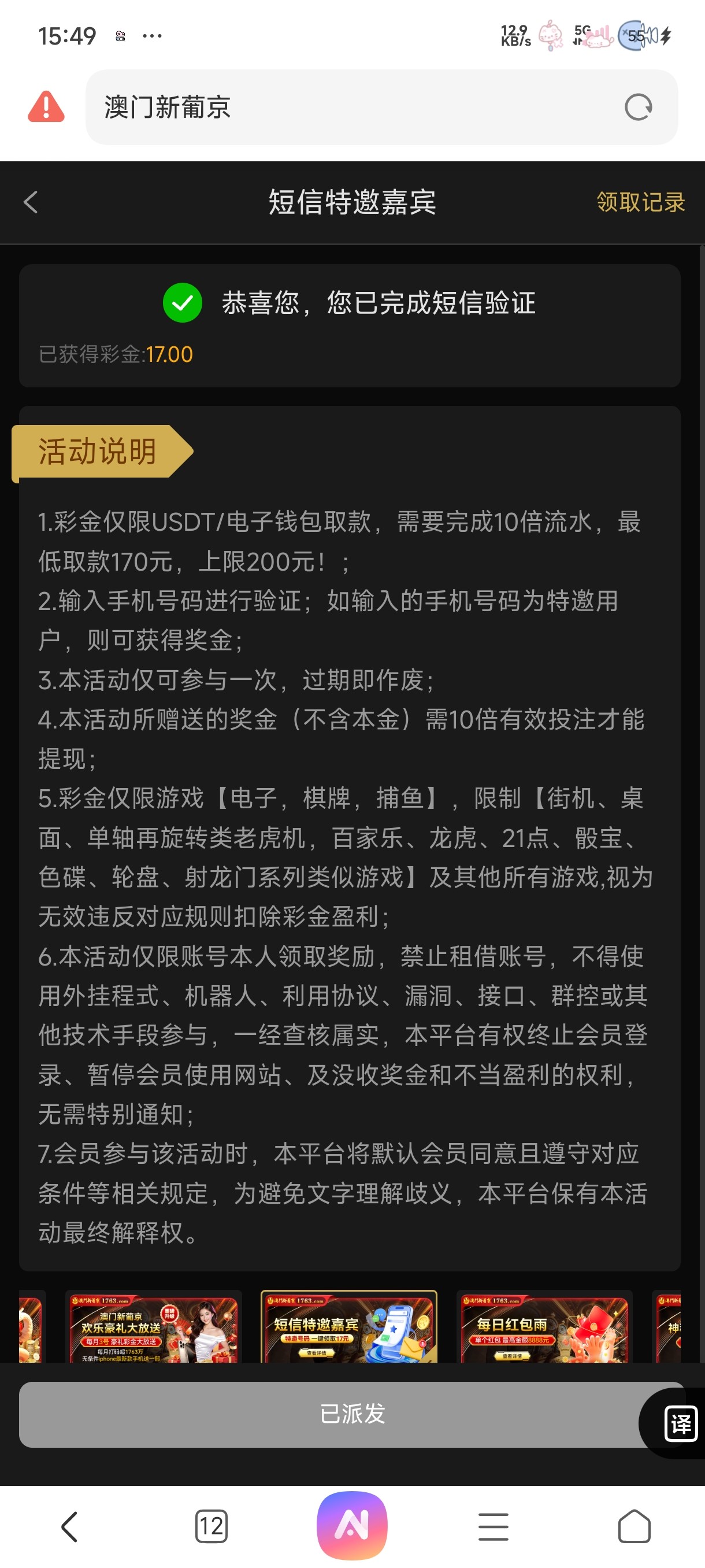Select the 短信特邀嘉宾 promotion banner
This screenshot has height=1568, width=705.
[348, 1327]
